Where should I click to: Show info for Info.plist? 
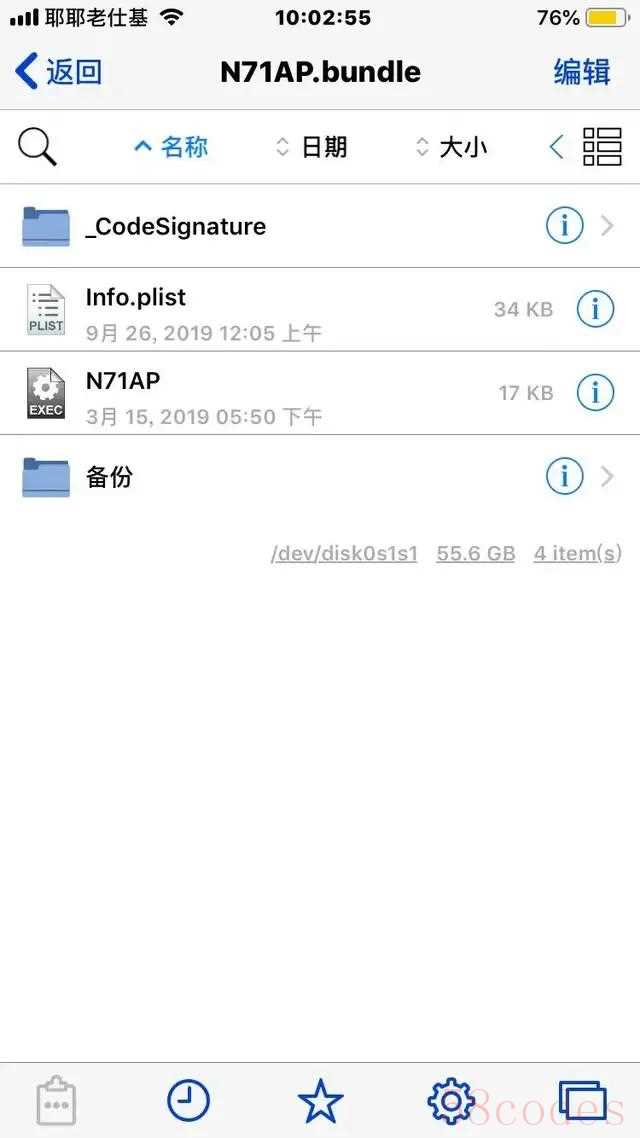coord(596,310)
